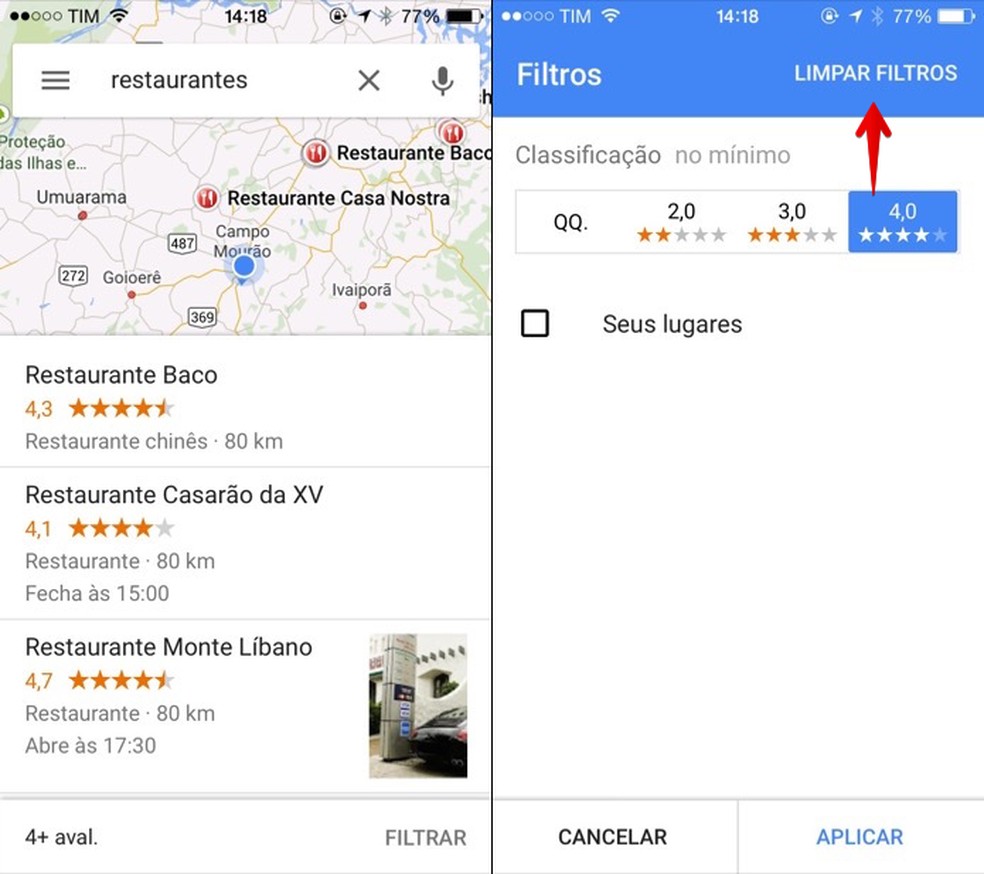
Task: Start voice search with microphone
Action: point(442,81)
